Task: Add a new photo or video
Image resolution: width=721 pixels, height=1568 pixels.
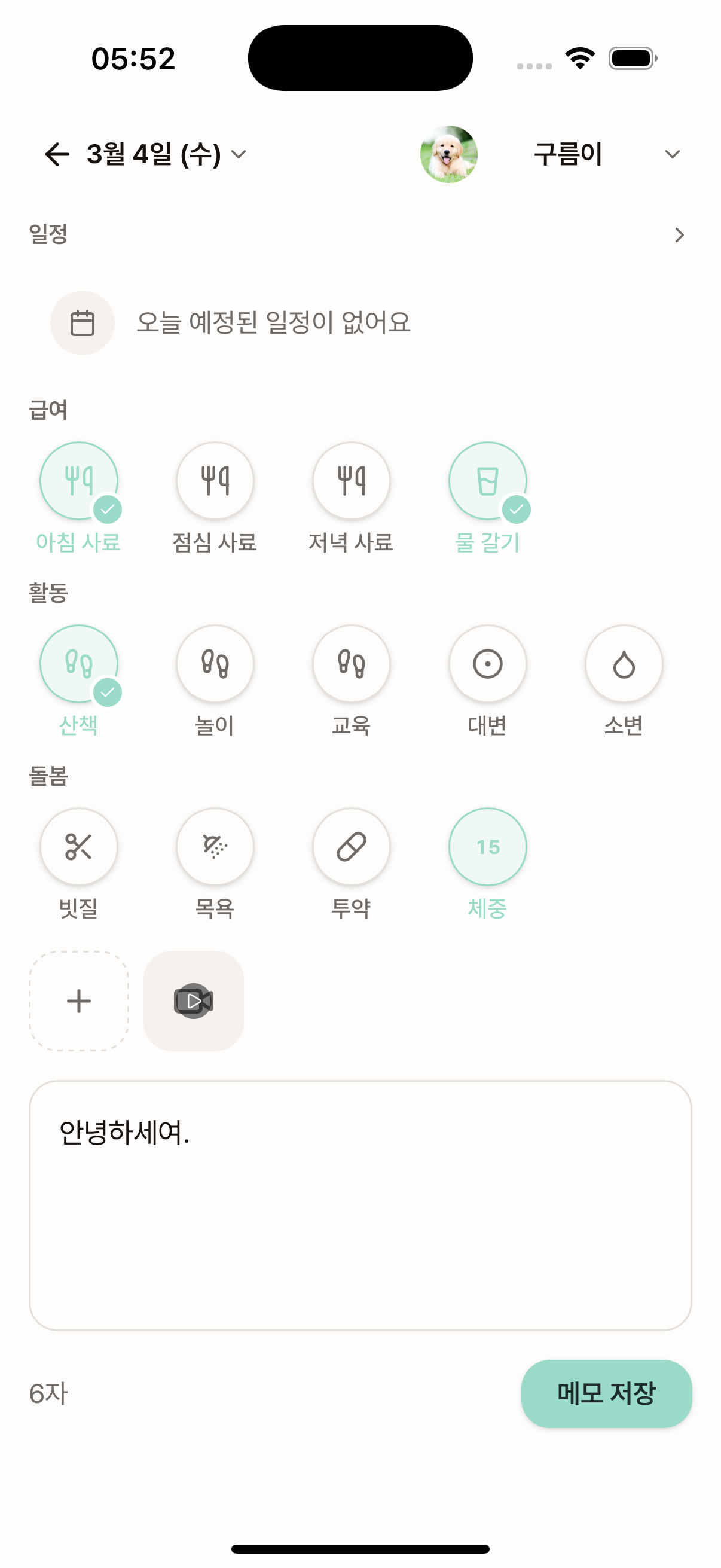Action: 79,1001
